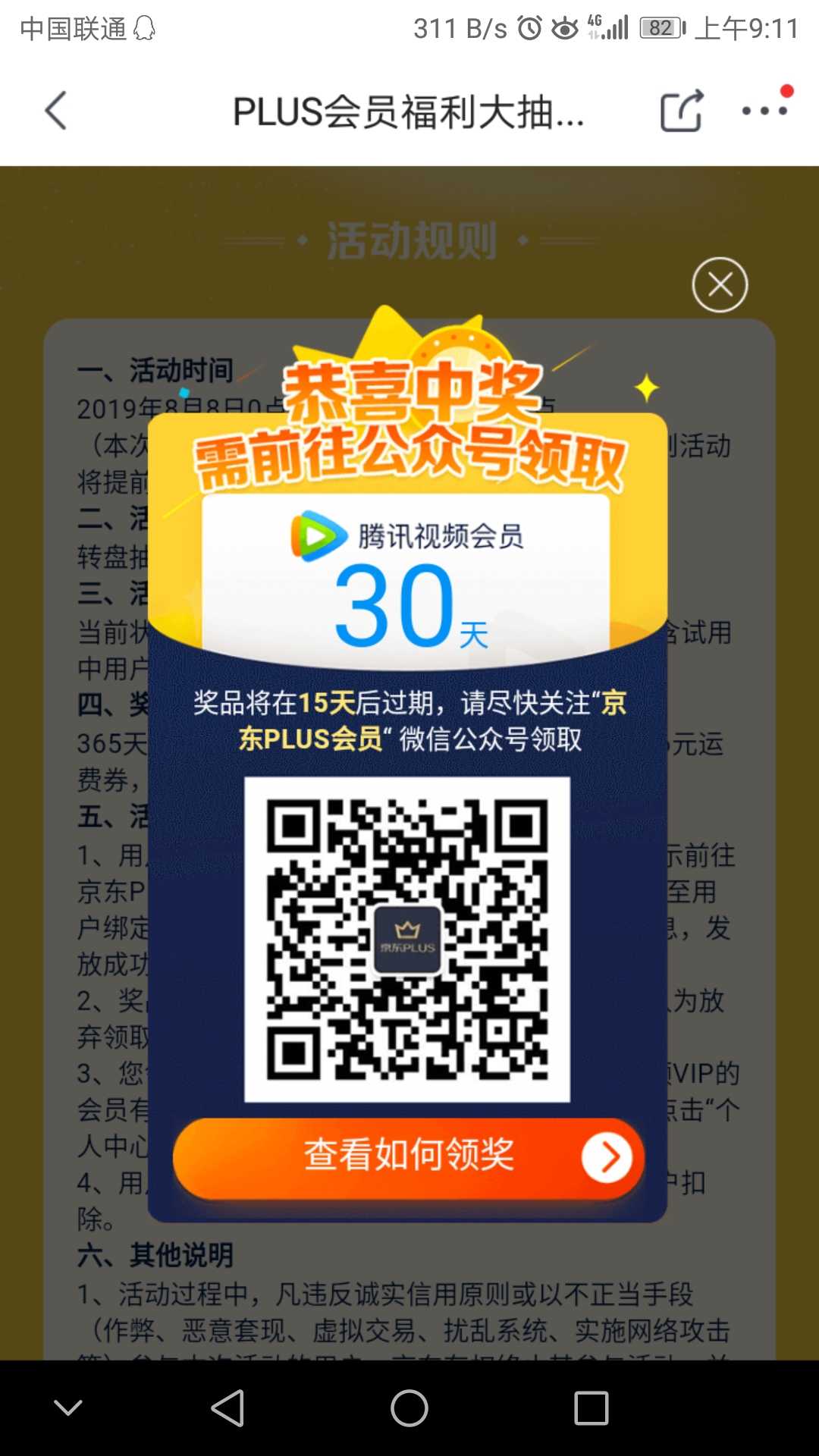Tap 查看如何领奖 button

tap(409, 1157)
